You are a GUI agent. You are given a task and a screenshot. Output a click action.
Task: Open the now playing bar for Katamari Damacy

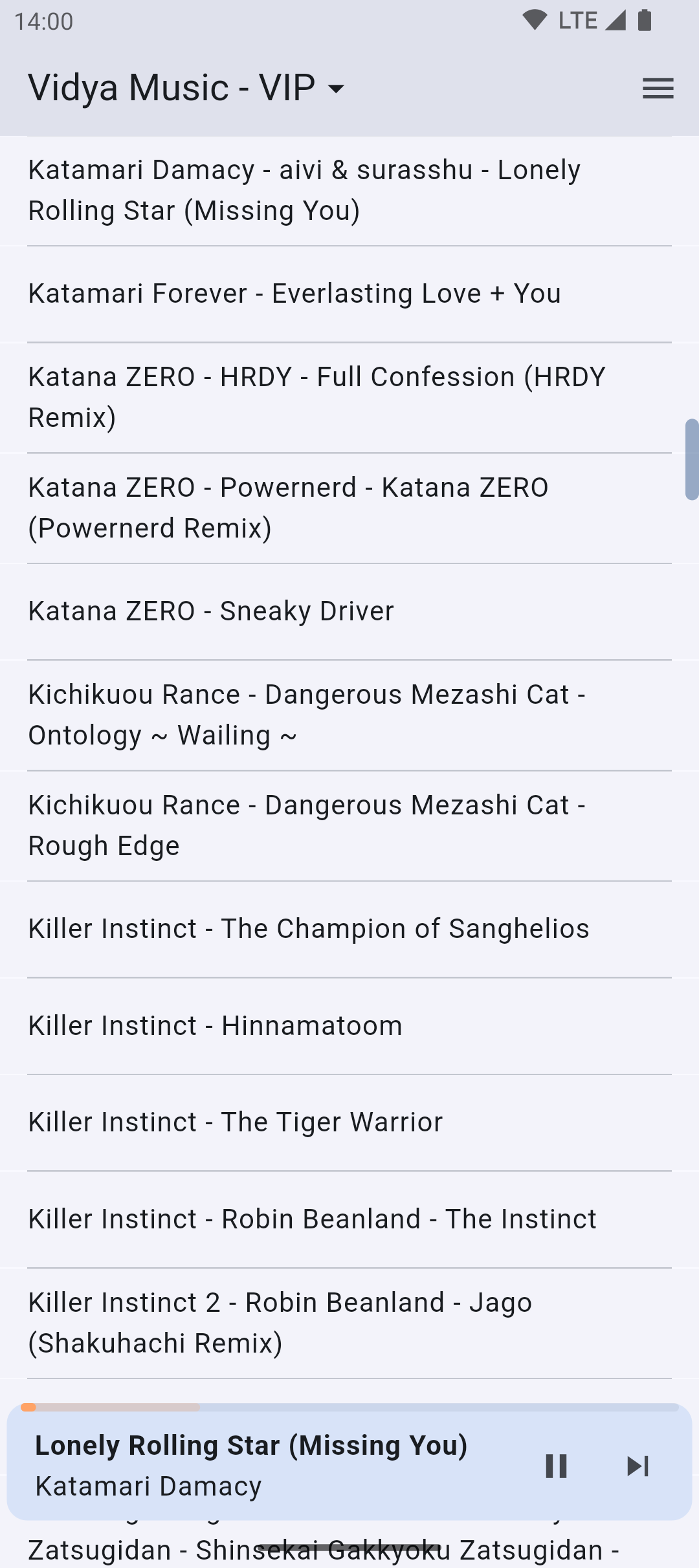[259, 1466]
